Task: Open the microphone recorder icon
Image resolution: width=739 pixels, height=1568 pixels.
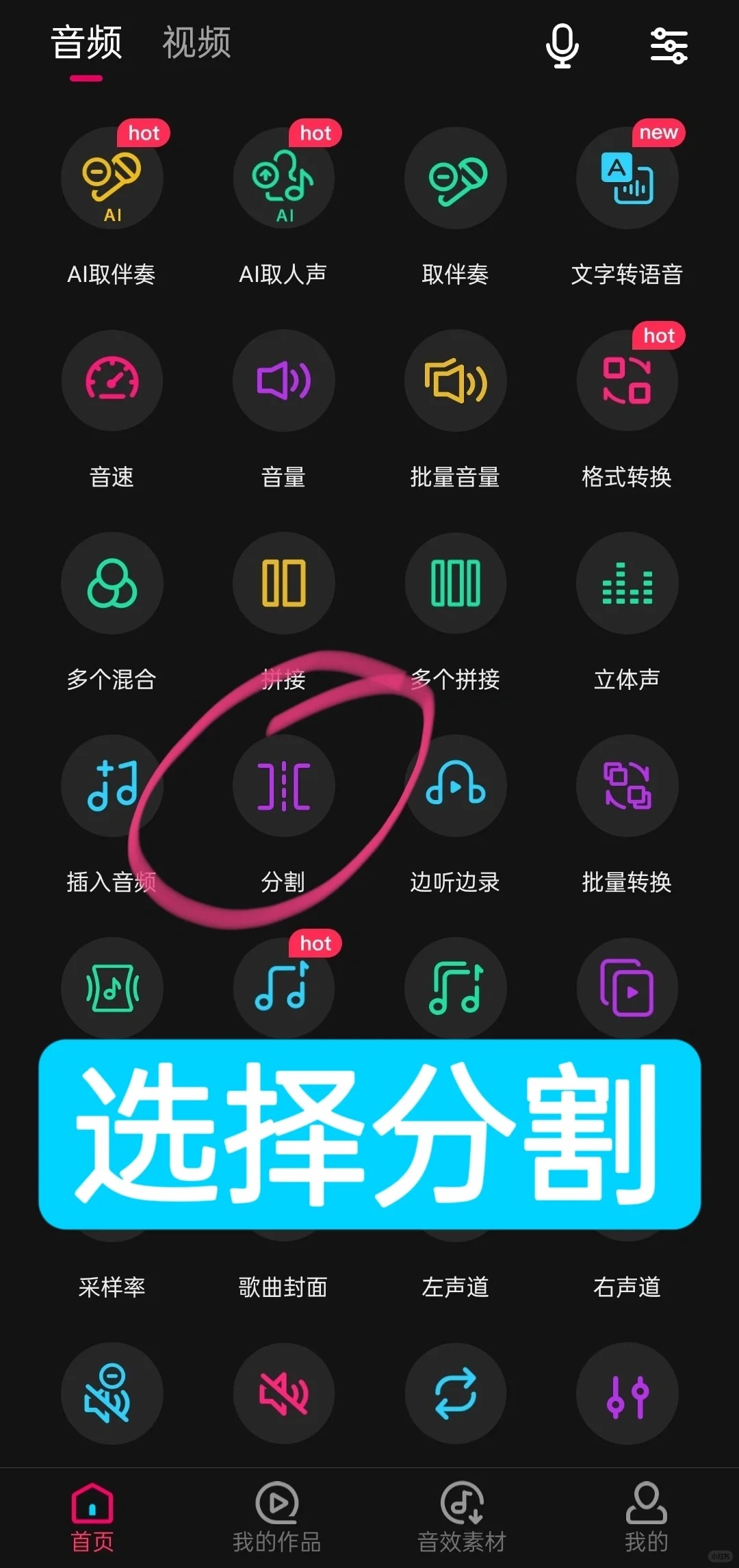Action: click(562, 45)
